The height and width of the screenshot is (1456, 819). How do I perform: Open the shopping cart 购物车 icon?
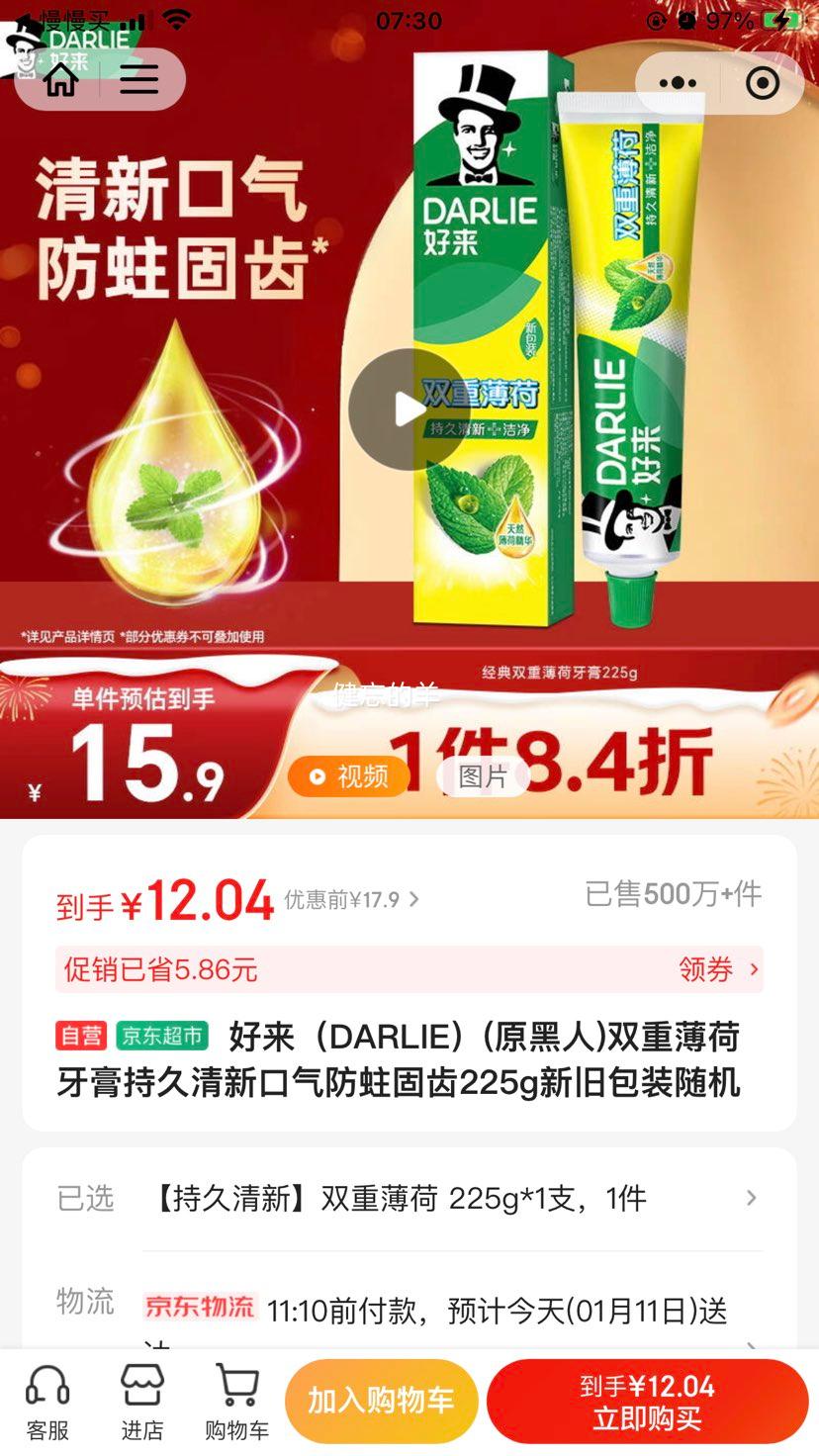(234, 1398)
